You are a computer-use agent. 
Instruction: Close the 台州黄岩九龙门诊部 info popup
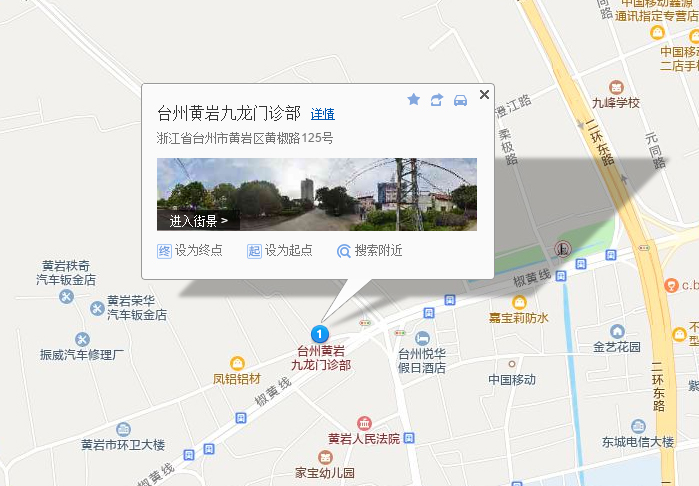(484, 94)
